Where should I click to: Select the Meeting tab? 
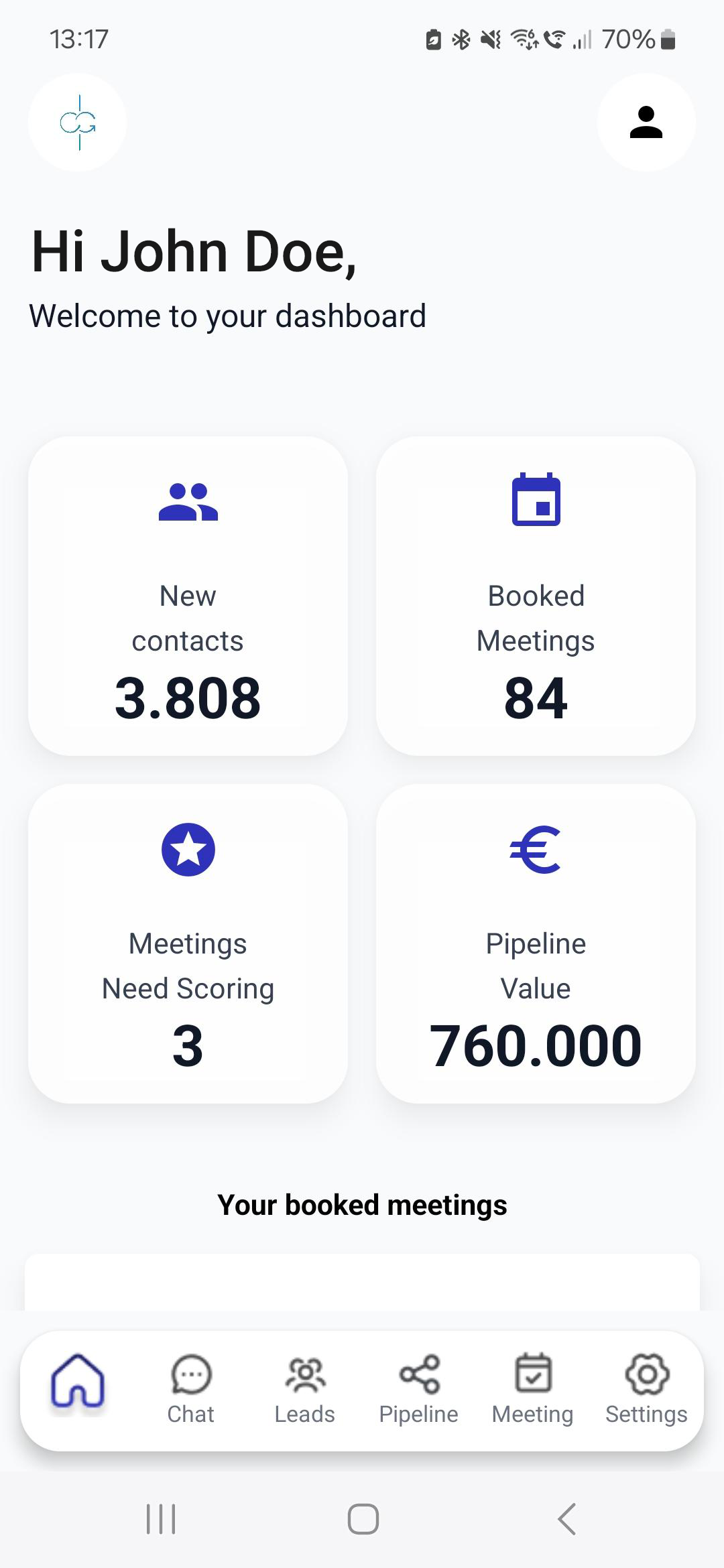(x=532, y=1388)
